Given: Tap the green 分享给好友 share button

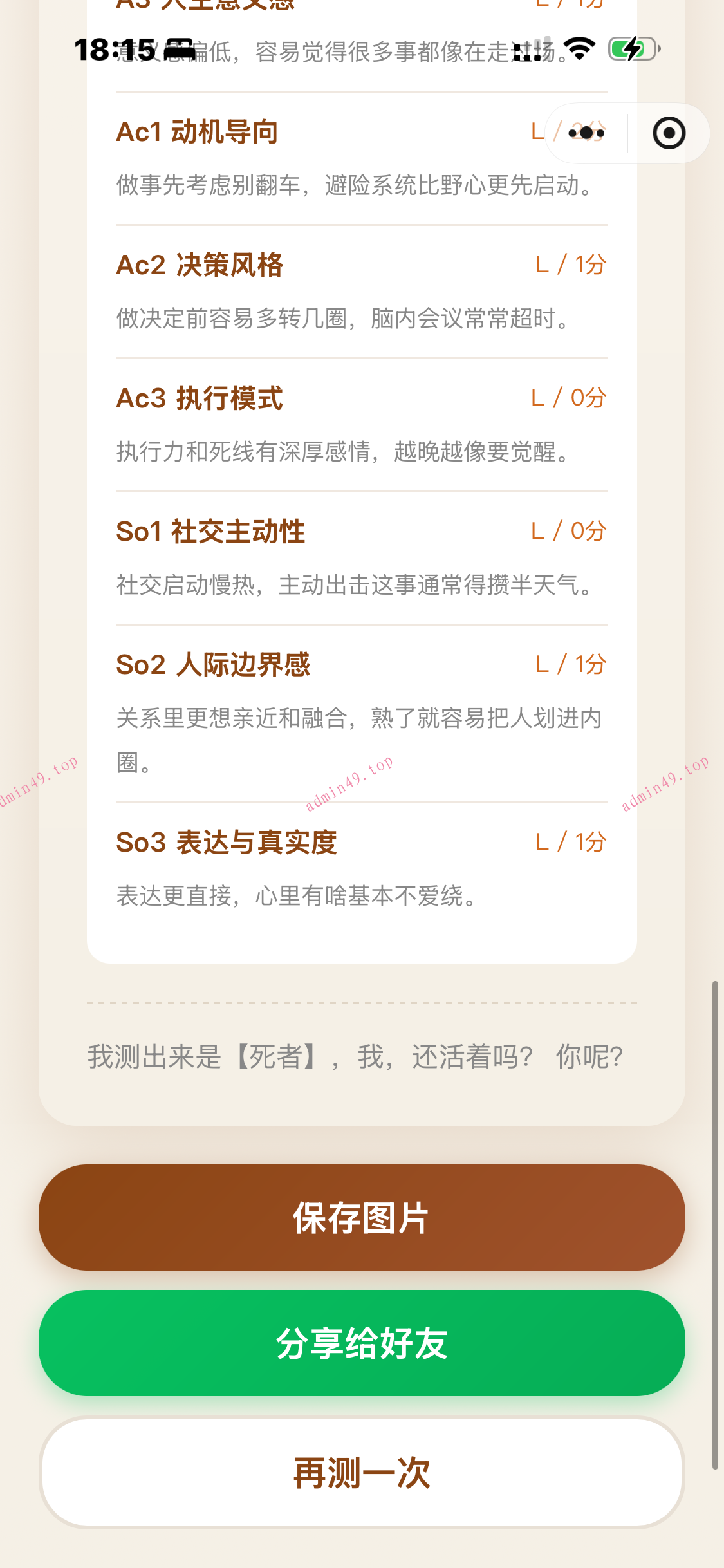Looking at the screenshot, I should [362, 1344].
